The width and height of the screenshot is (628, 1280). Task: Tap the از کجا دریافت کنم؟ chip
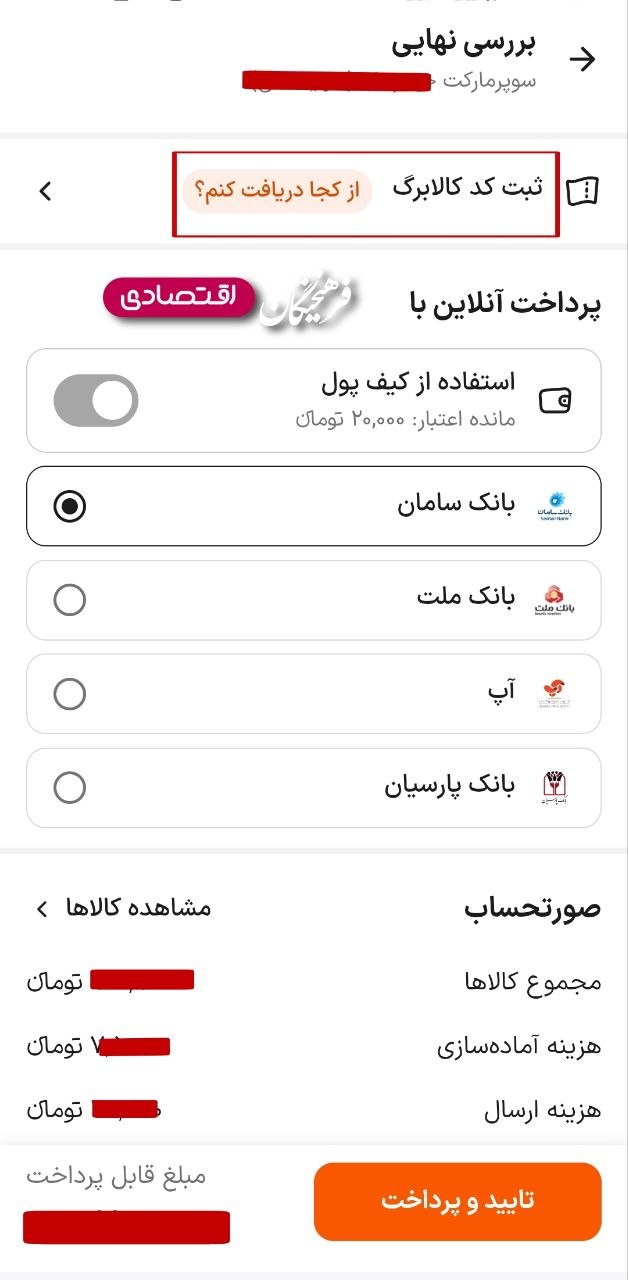(x=277, y=190)
